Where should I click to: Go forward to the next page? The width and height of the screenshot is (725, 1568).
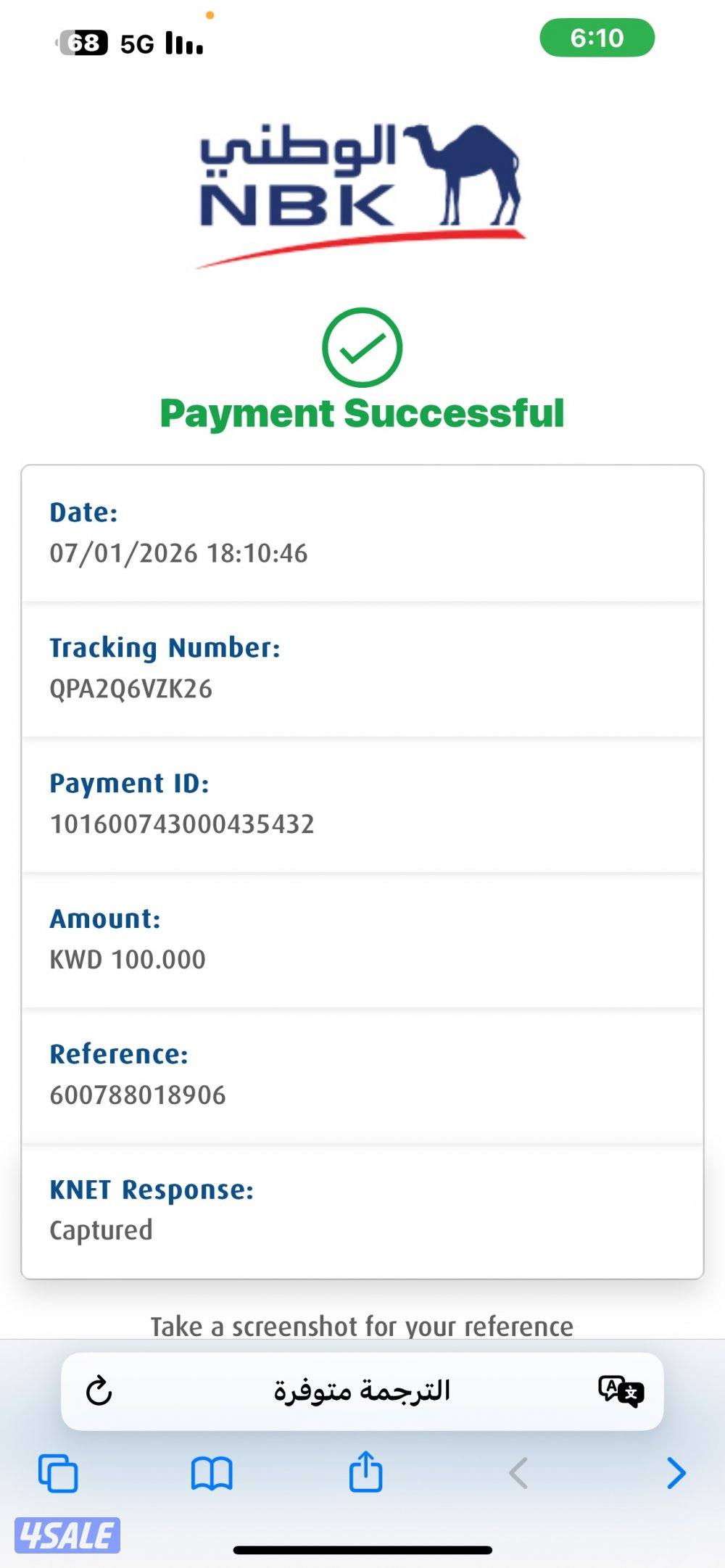pos(676,1473)
